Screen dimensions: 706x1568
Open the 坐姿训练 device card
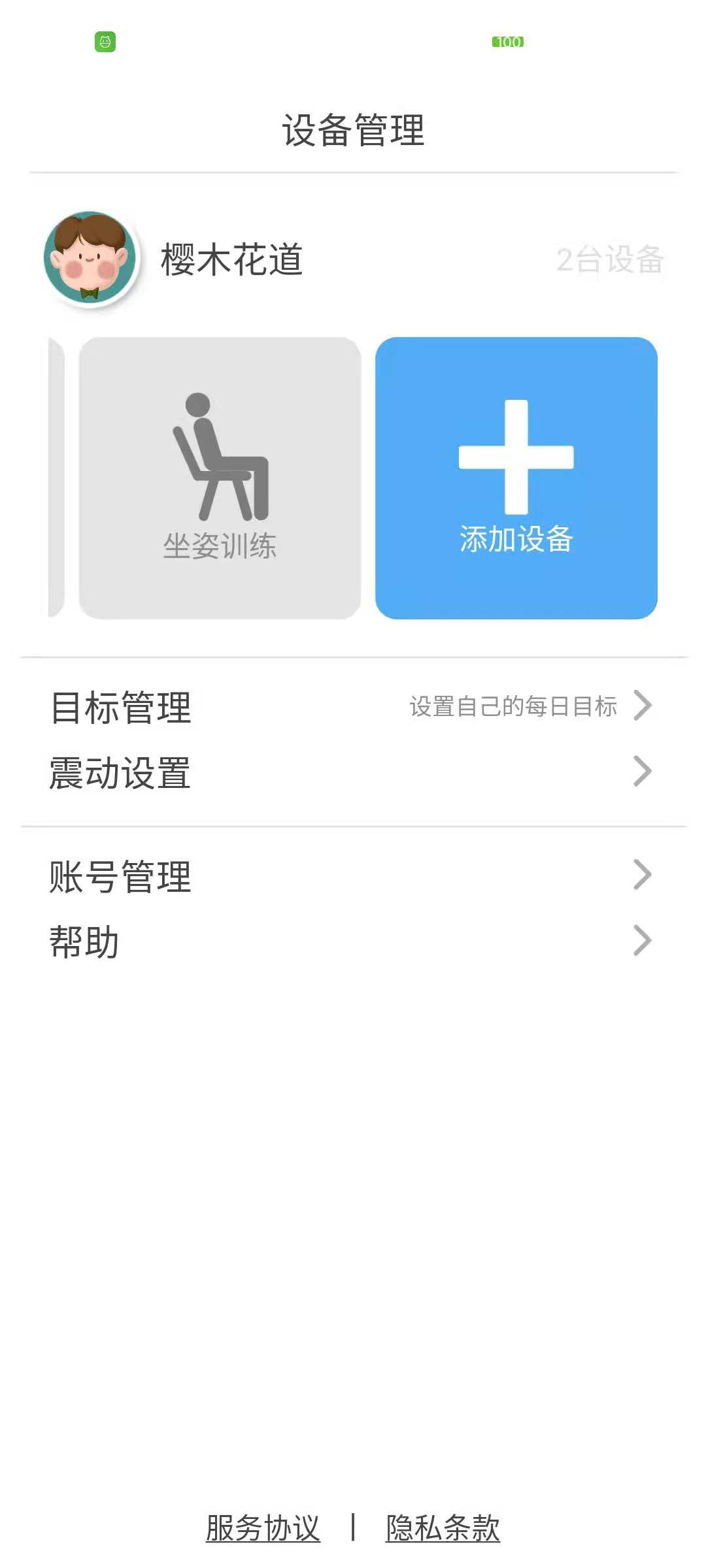pyautogui.click(x=220, y=478)
